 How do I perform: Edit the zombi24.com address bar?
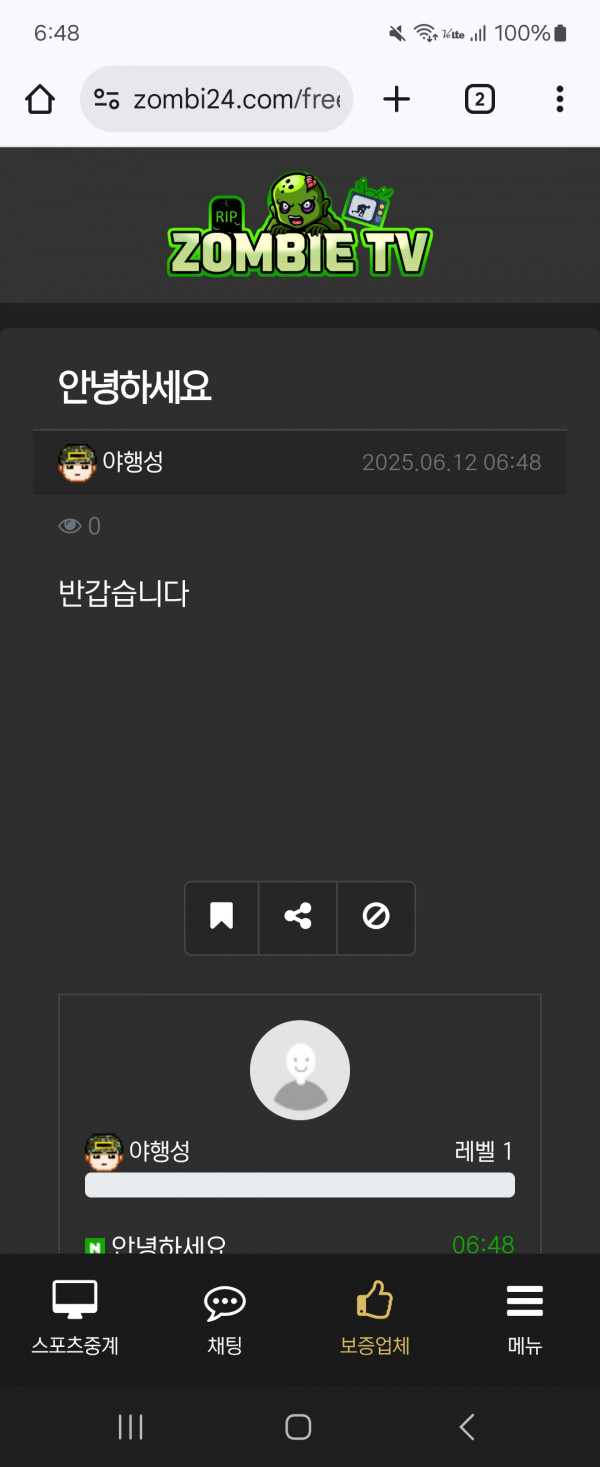coord(236,99)
